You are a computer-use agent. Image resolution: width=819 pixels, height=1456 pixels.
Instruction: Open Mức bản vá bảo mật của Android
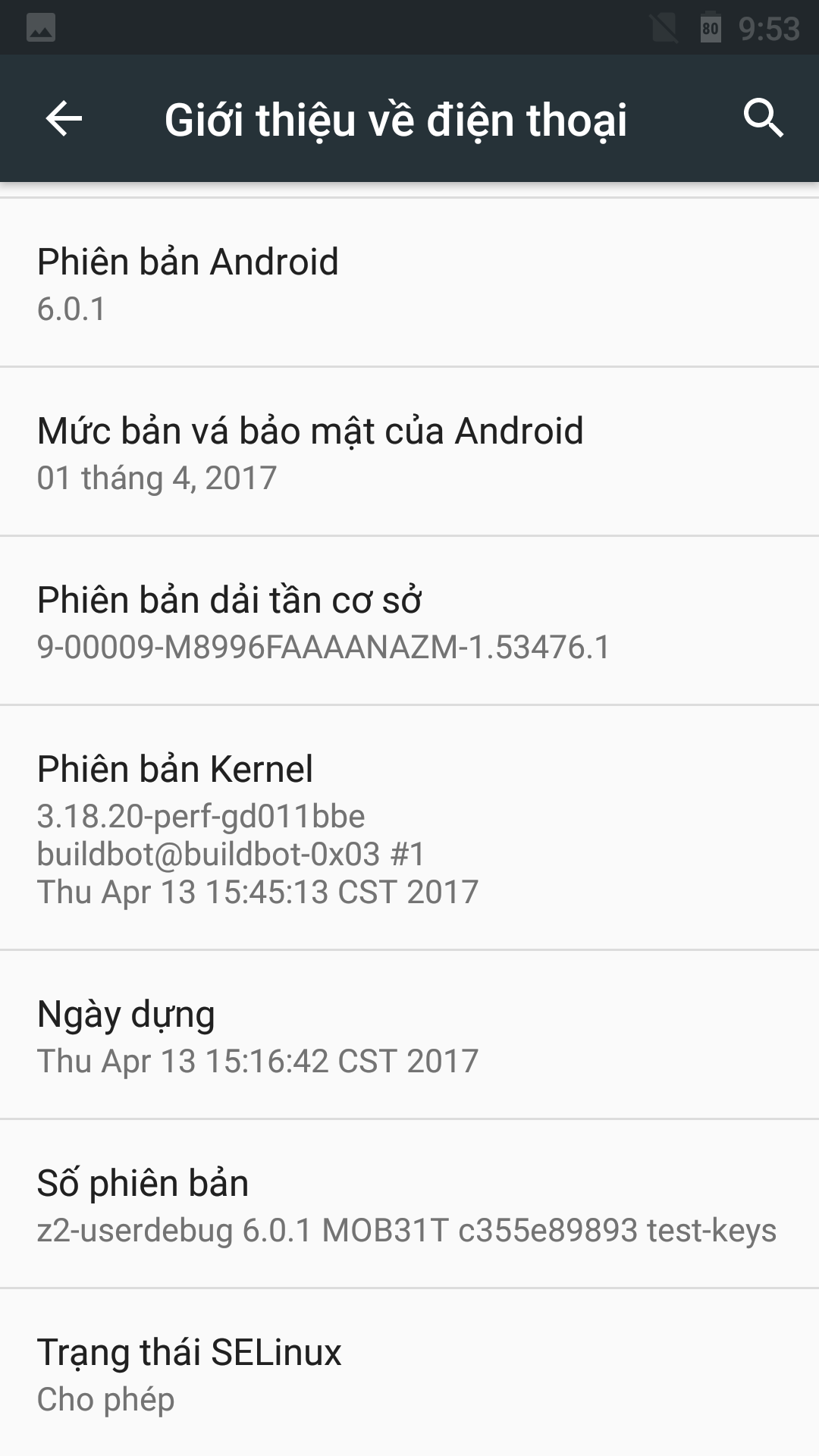[409, 452]
